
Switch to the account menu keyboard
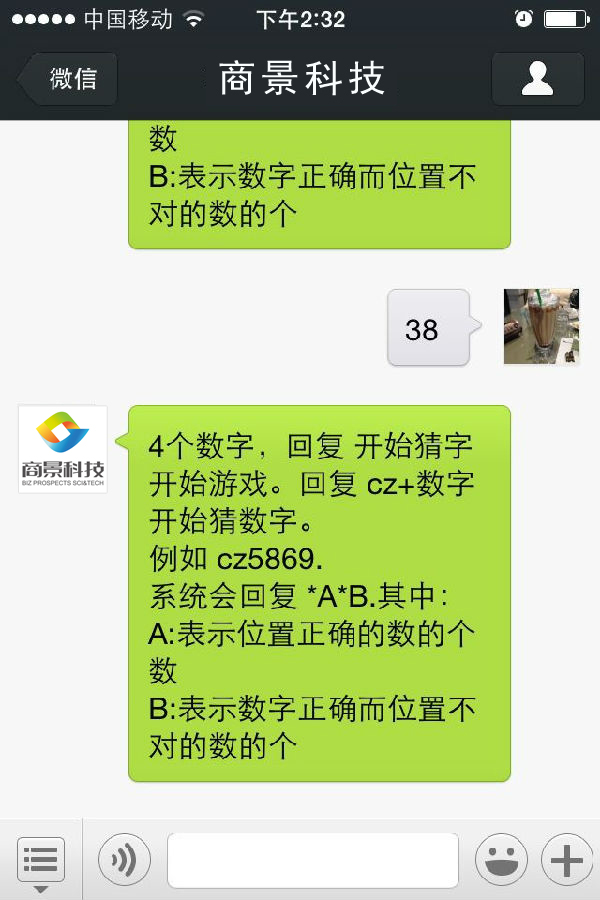tap(41, 860)
